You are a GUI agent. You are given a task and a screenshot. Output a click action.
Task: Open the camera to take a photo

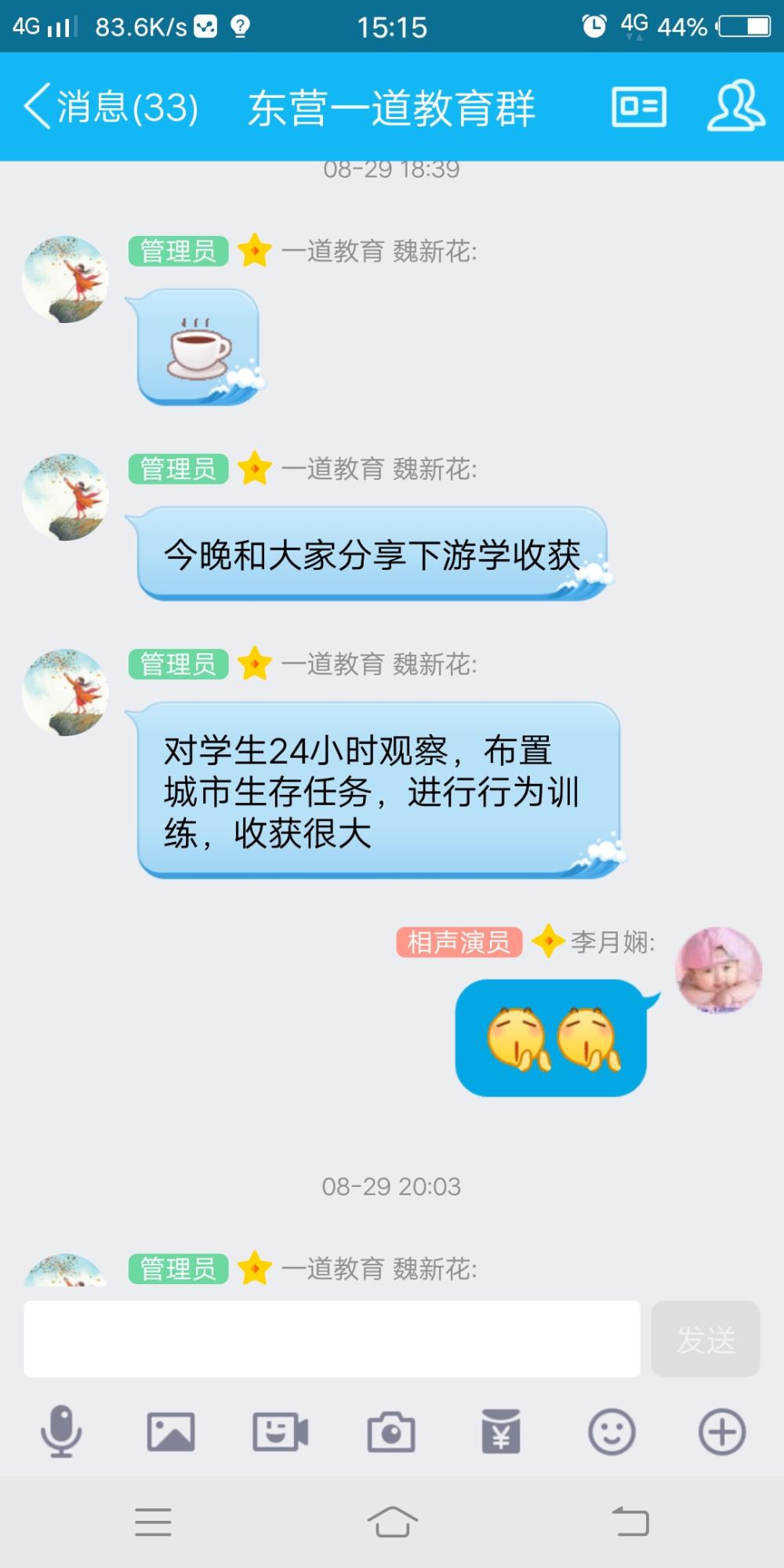391,1432
